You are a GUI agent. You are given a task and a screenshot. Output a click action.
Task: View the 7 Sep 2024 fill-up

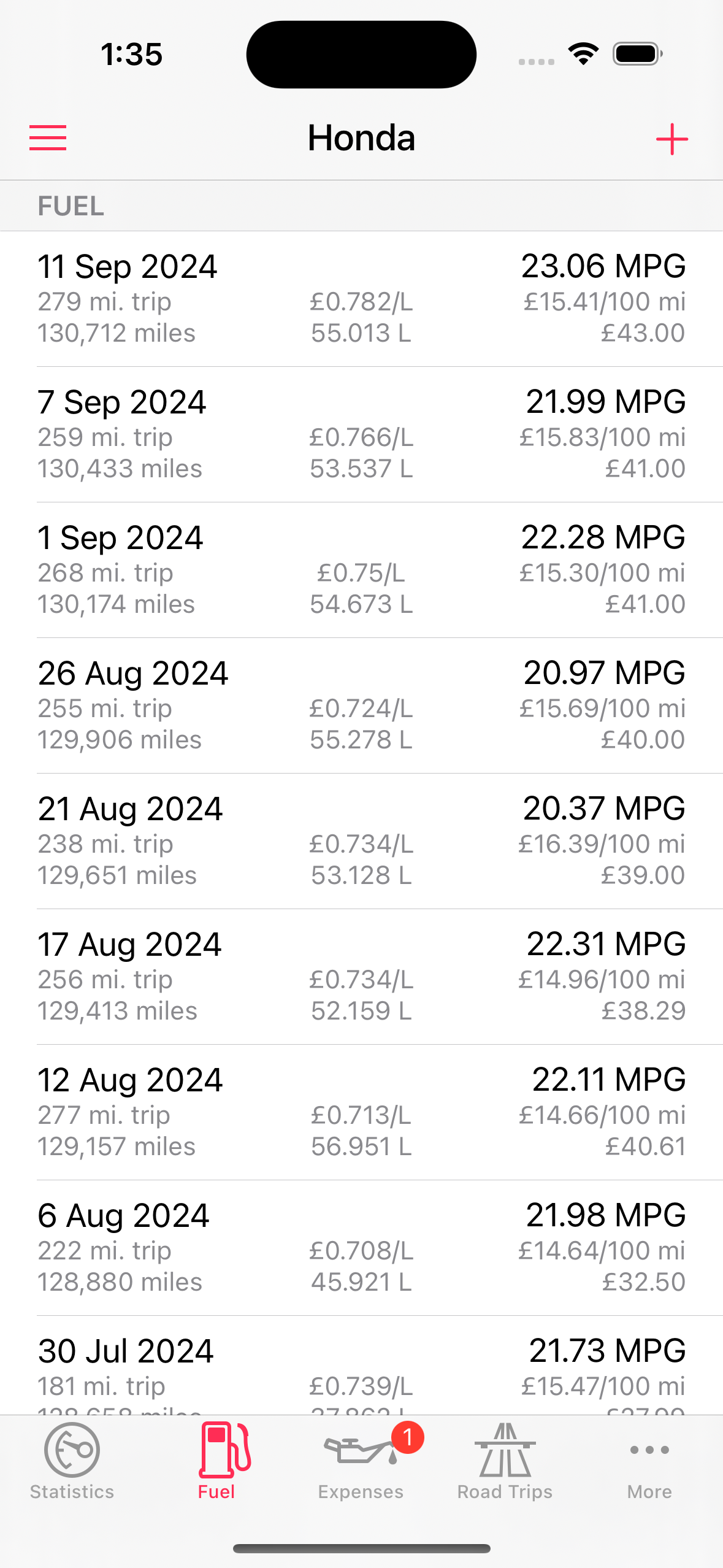[x=361, y=434]
